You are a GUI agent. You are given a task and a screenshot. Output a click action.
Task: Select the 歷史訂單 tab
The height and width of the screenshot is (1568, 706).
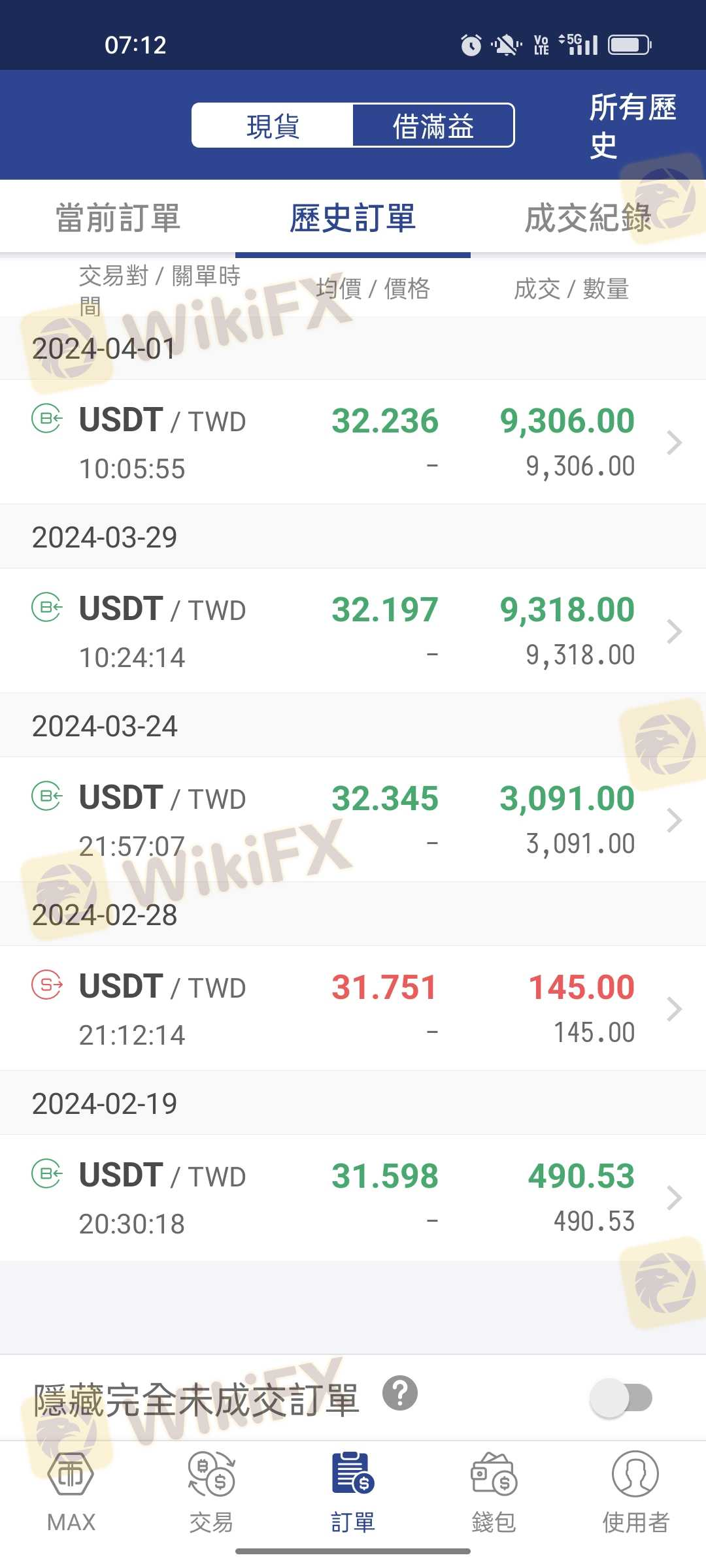(353, 218)
